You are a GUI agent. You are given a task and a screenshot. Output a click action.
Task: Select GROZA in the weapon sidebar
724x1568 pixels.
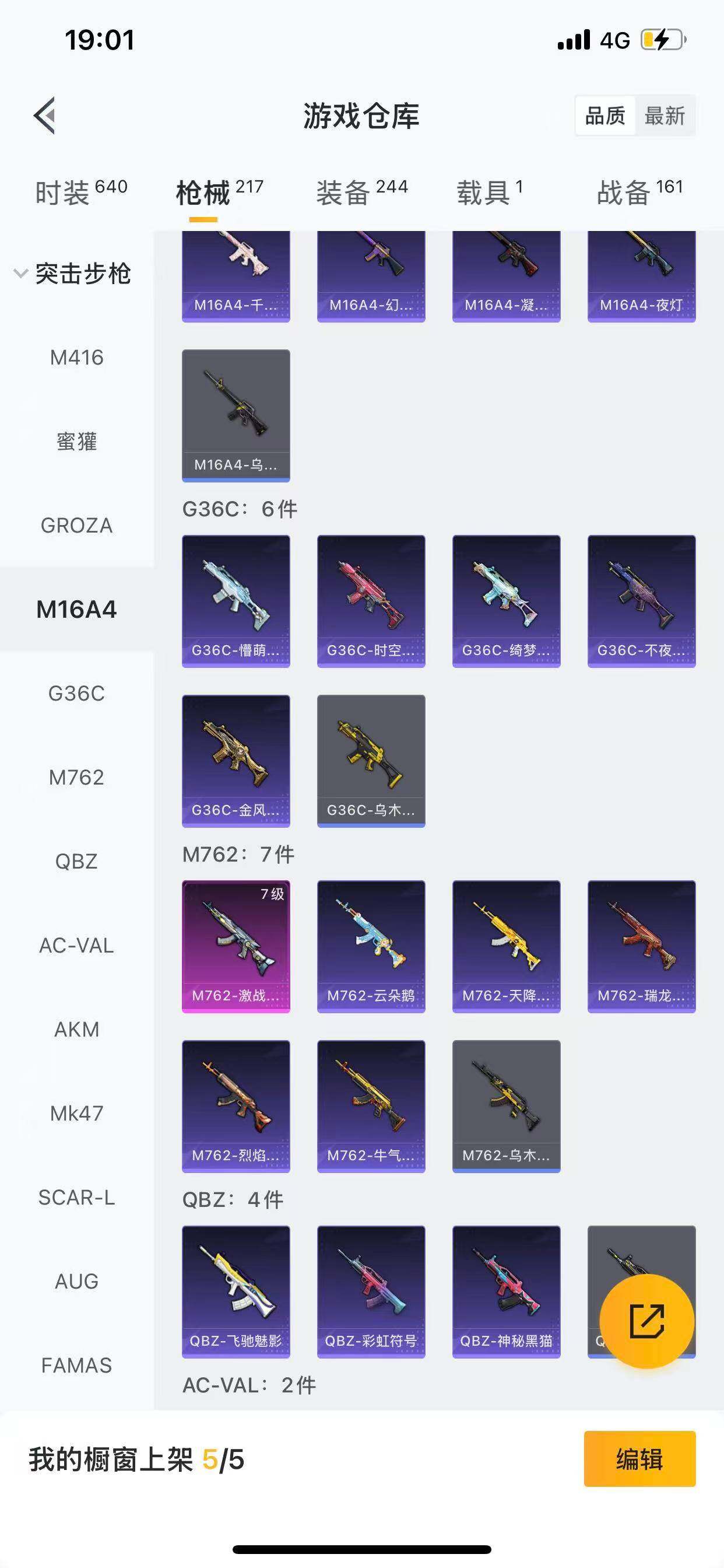pos(77,526)
